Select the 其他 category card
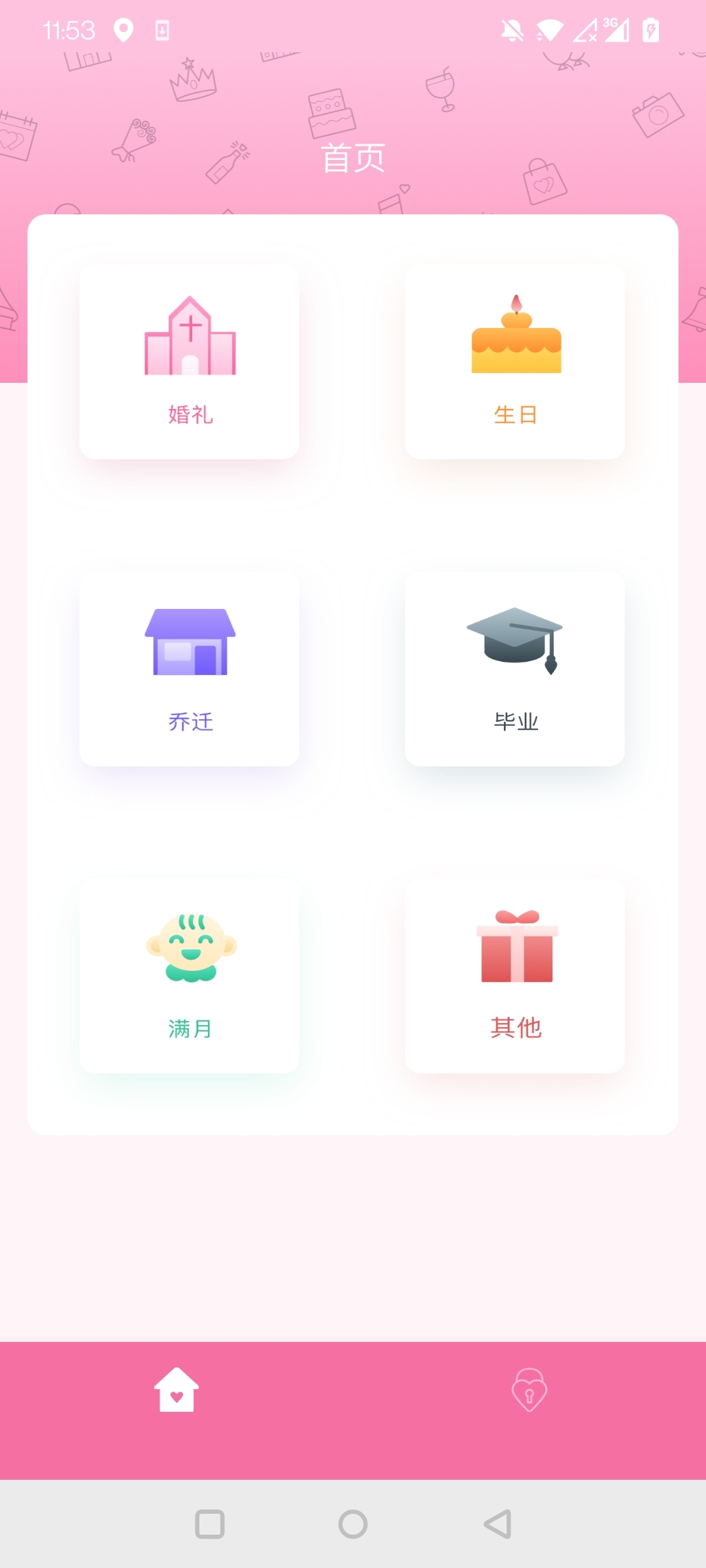Viewport: 706px width, 1568px height. [515, 973]
